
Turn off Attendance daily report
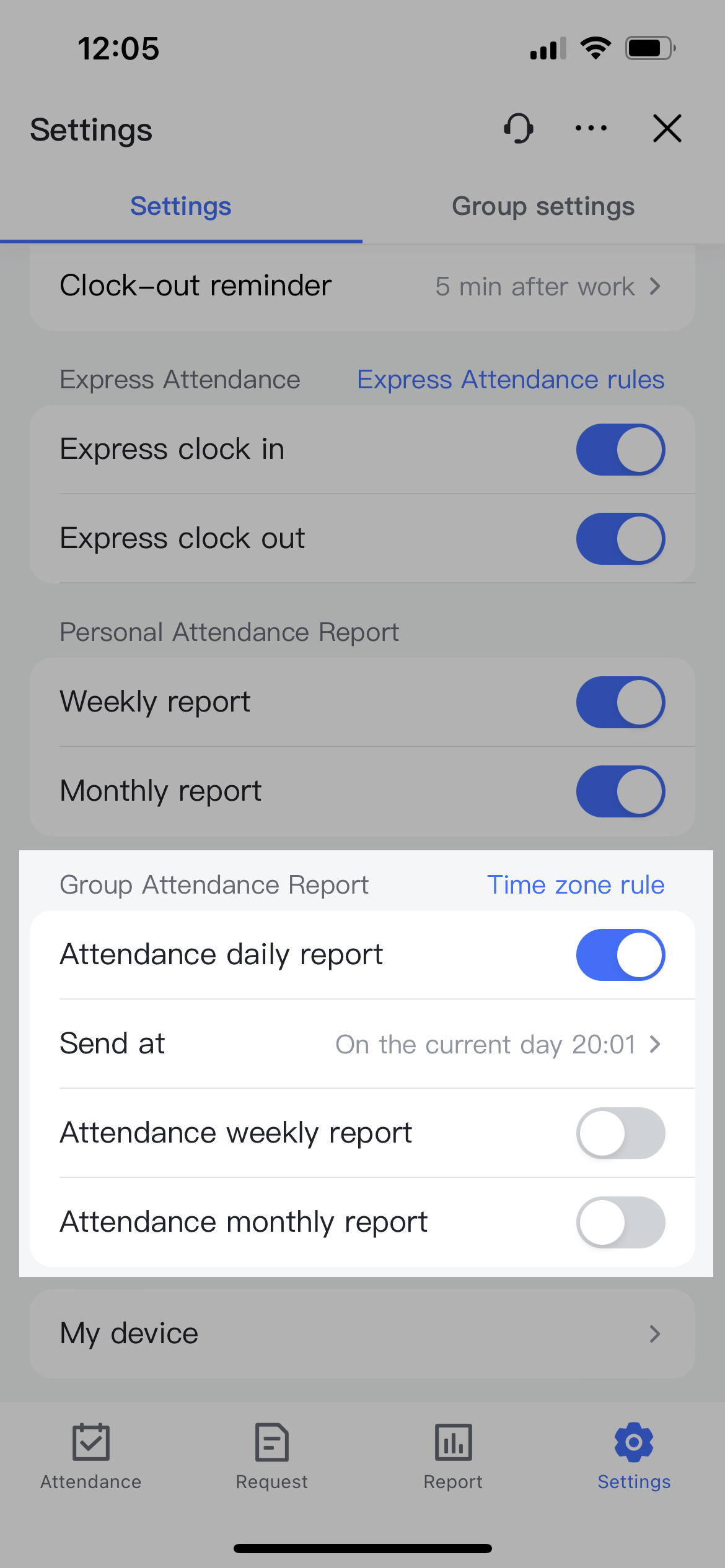click(620, 955)
